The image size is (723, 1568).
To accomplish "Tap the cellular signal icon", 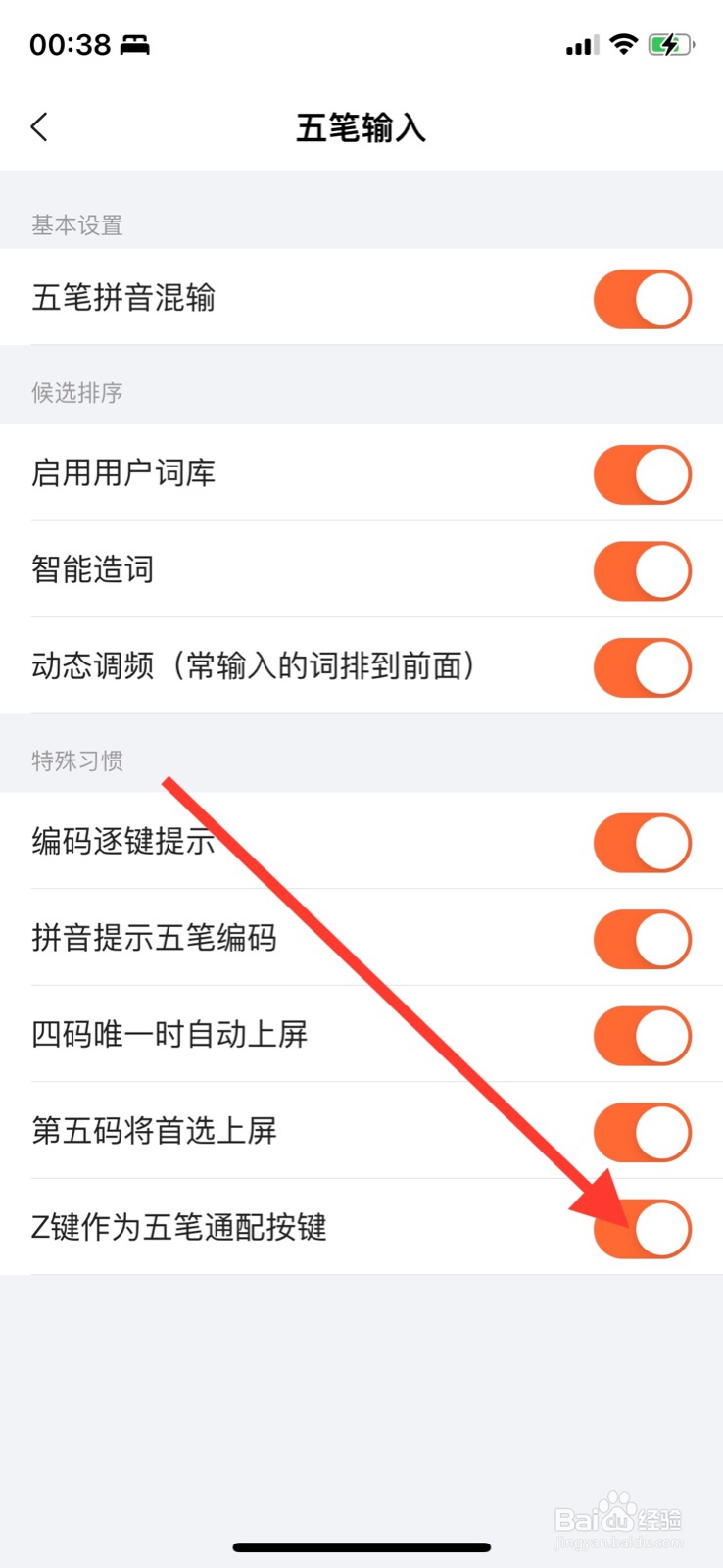I will [580, 43].
